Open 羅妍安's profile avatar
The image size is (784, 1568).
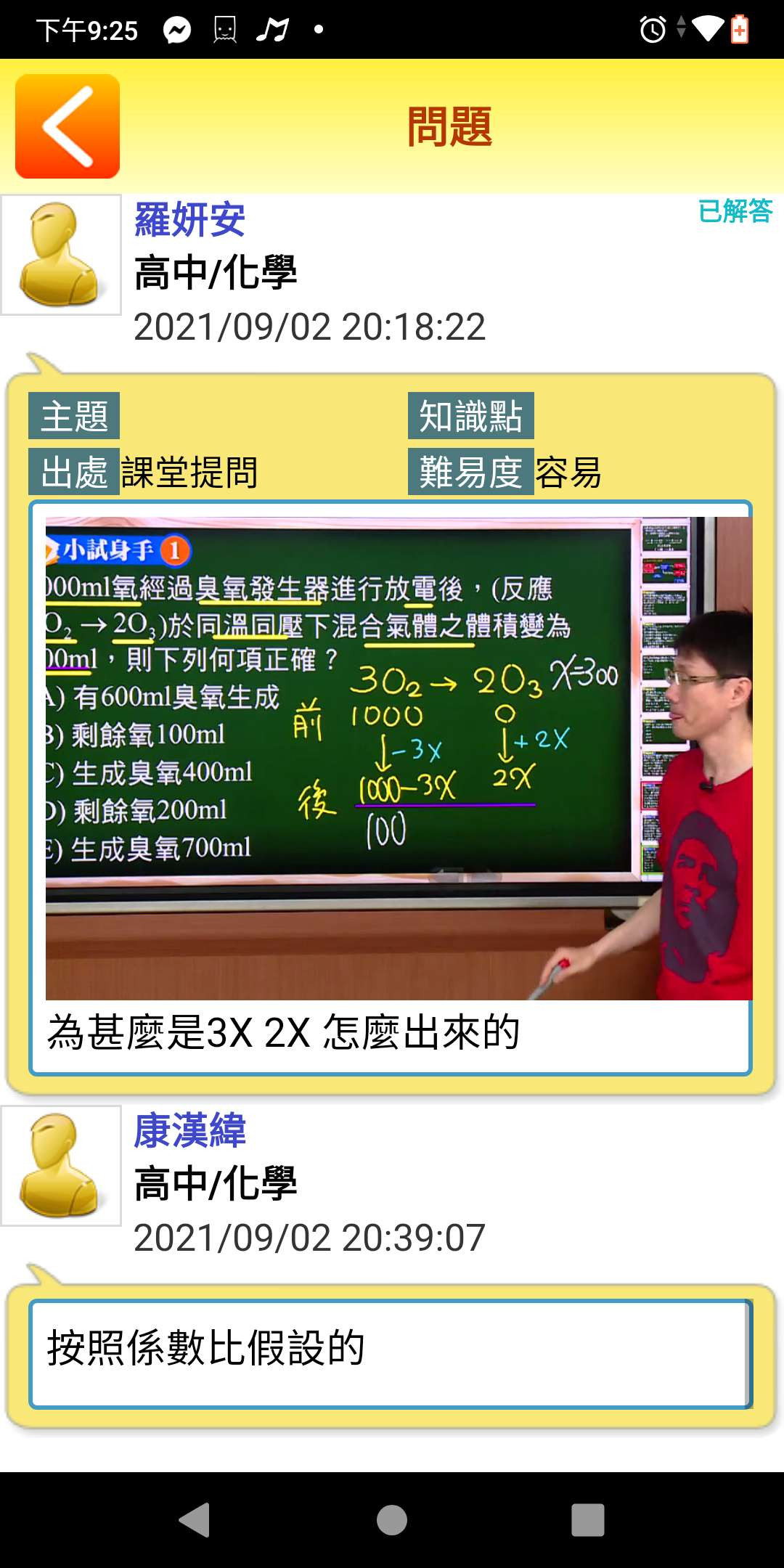(x=61, y=255)
